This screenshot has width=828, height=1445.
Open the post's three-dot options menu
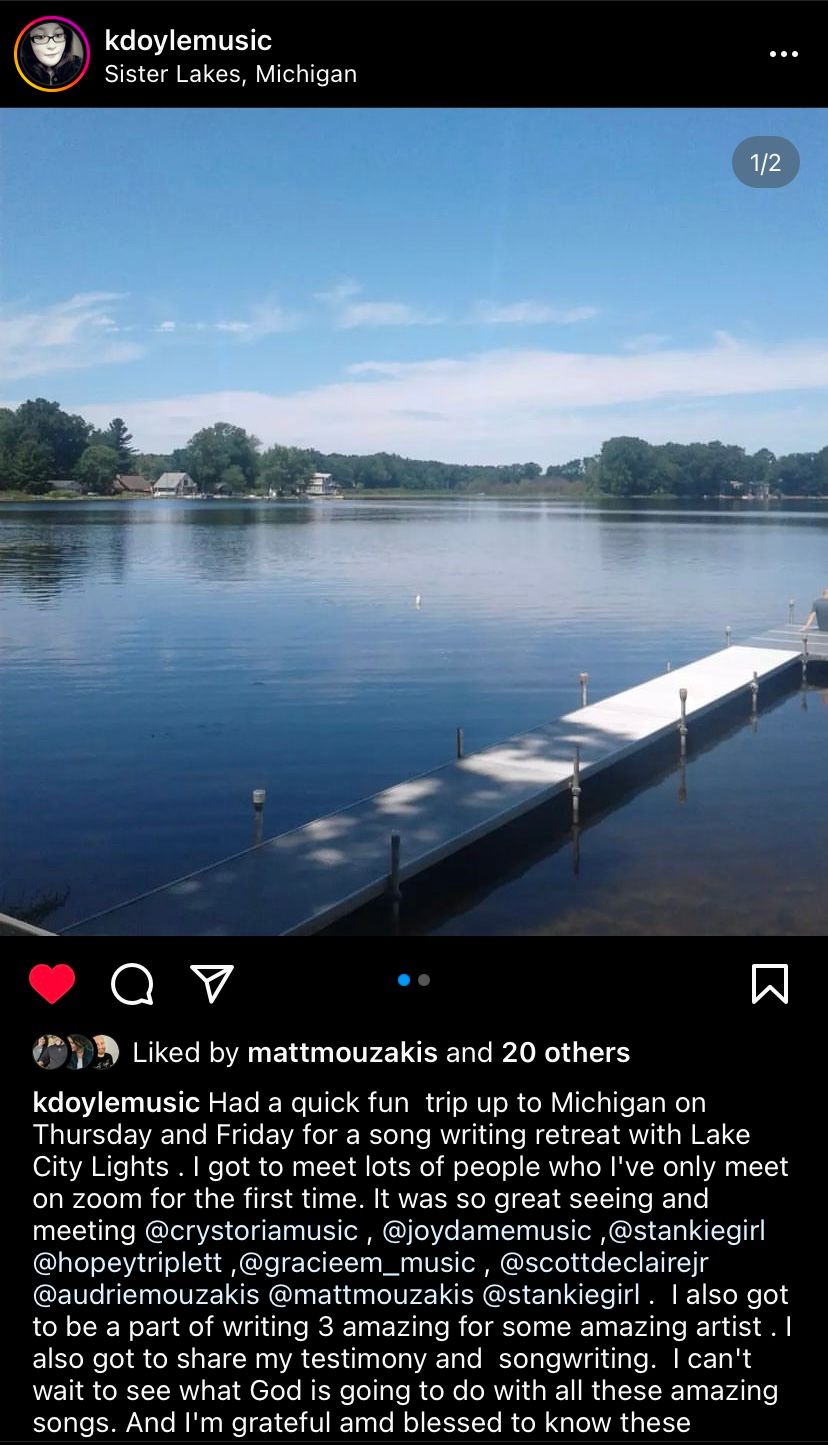pos(784,54)
